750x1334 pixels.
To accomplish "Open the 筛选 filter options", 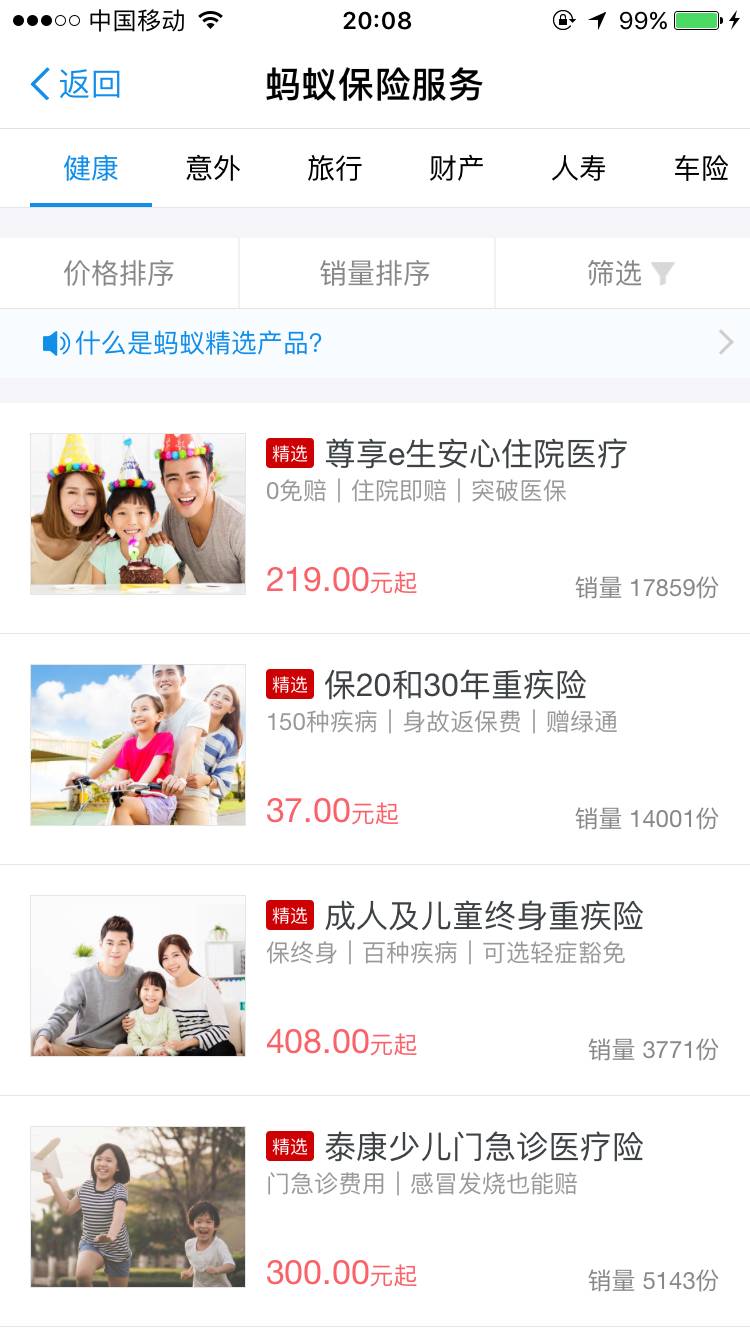I will pos(630,273).
